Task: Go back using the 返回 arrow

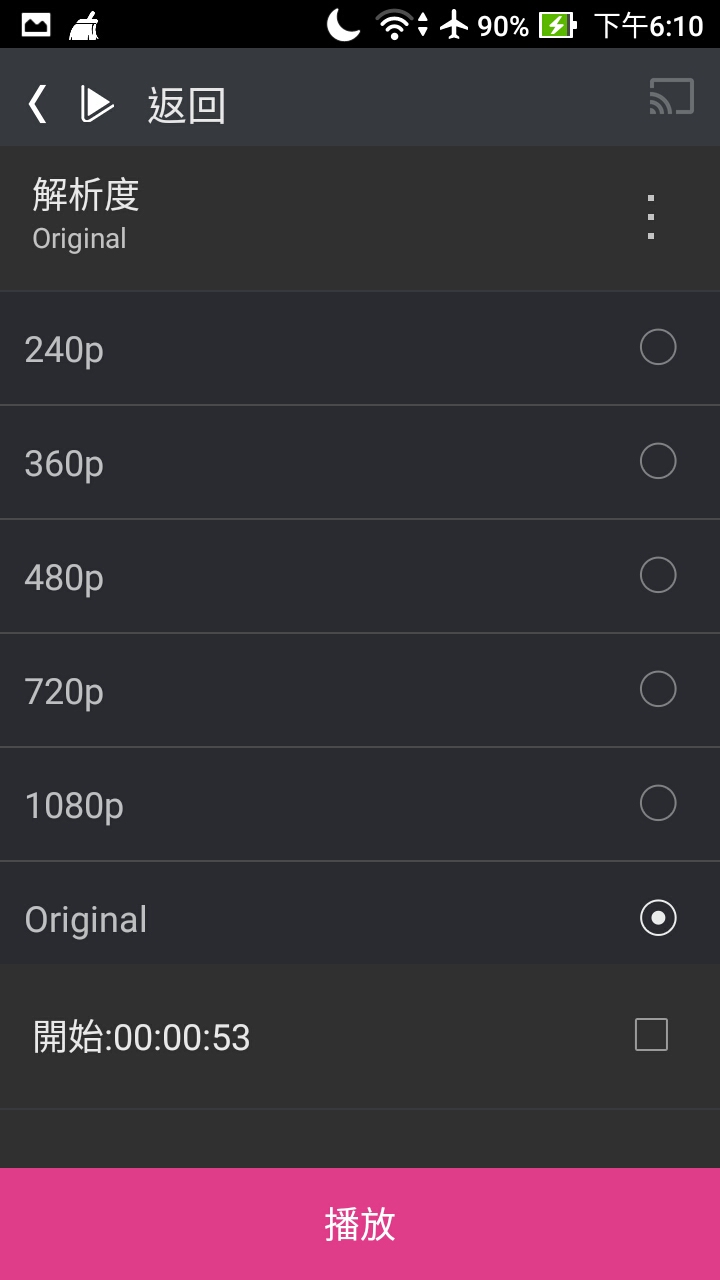Action: [x=37, y=104]
